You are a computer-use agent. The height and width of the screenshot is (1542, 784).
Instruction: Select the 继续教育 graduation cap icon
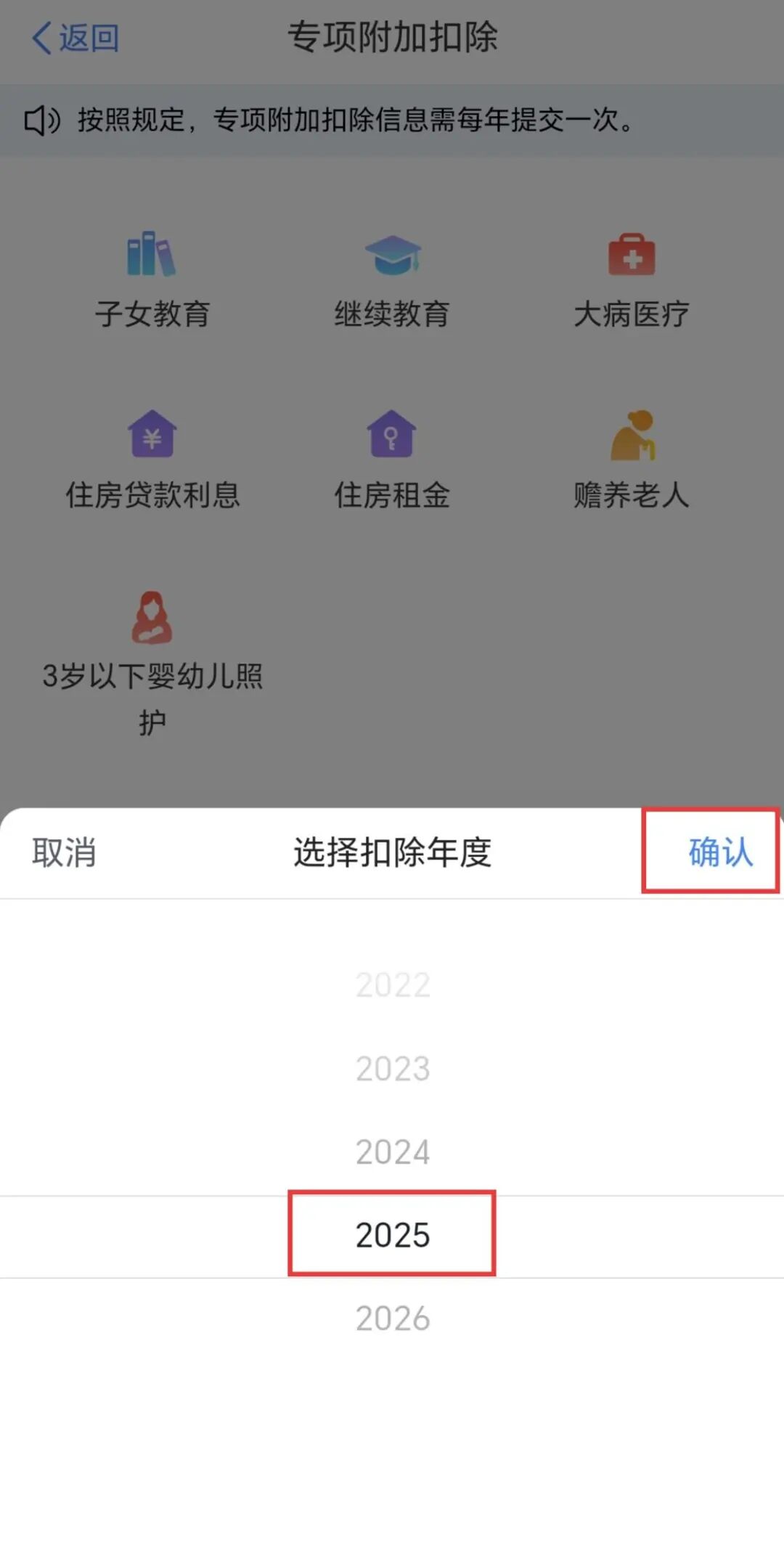(x=392, y=254)
